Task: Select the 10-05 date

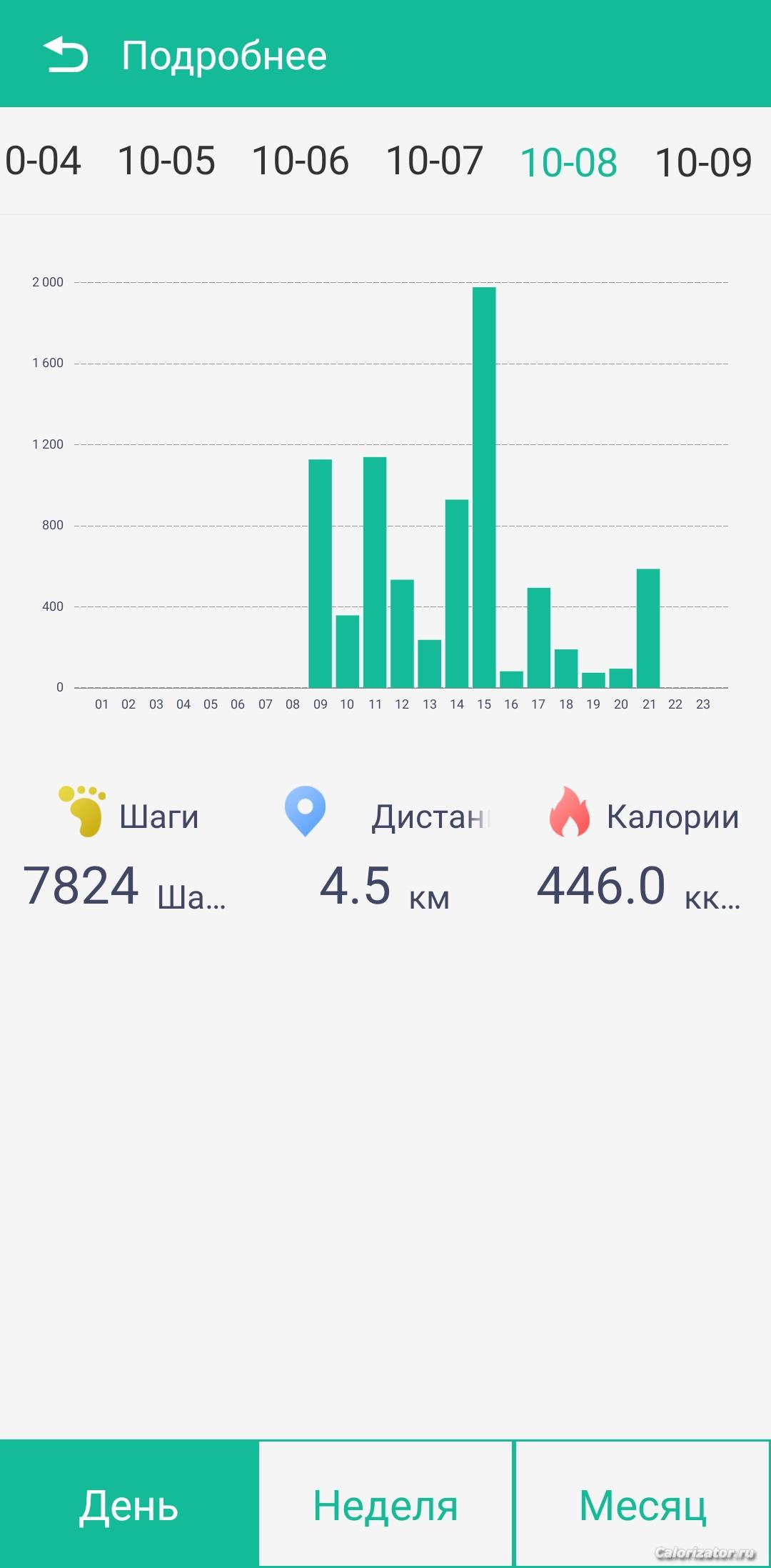Action: point(166,161)
